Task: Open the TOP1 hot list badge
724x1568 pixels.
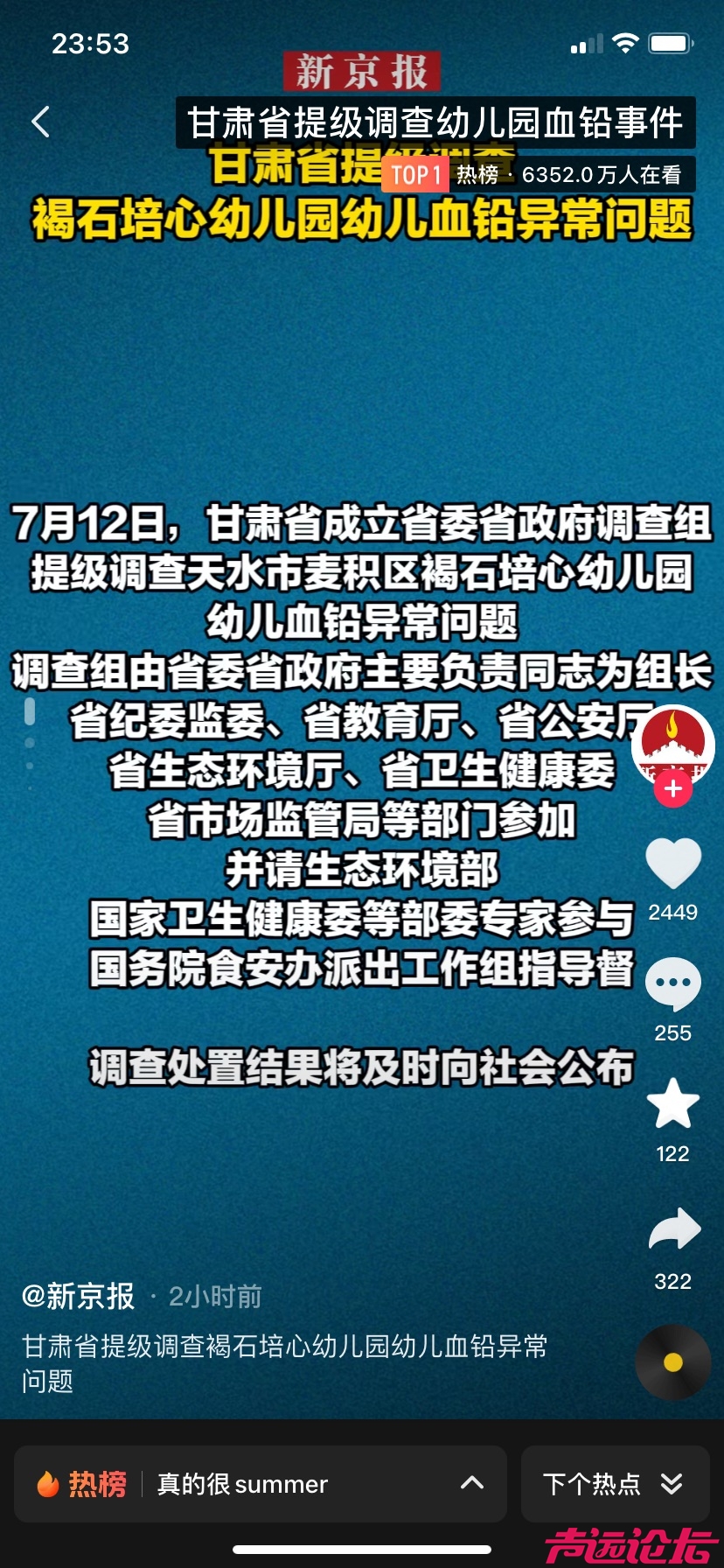Action: tap(412, 175)
